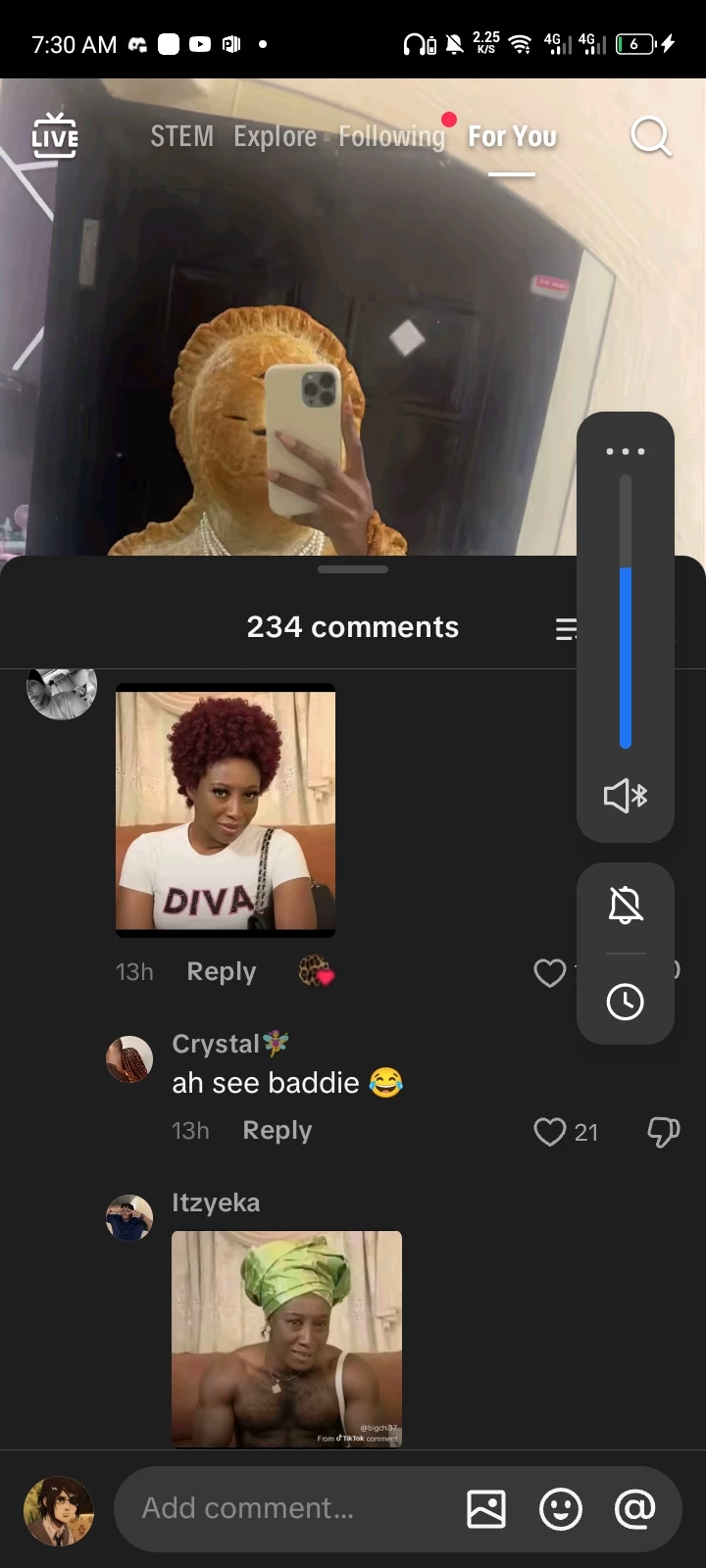Open the volume panel's three-dot menu
Image resolution: width=706 pixels, height=1568 pixels.
click(x=625, y=452)
